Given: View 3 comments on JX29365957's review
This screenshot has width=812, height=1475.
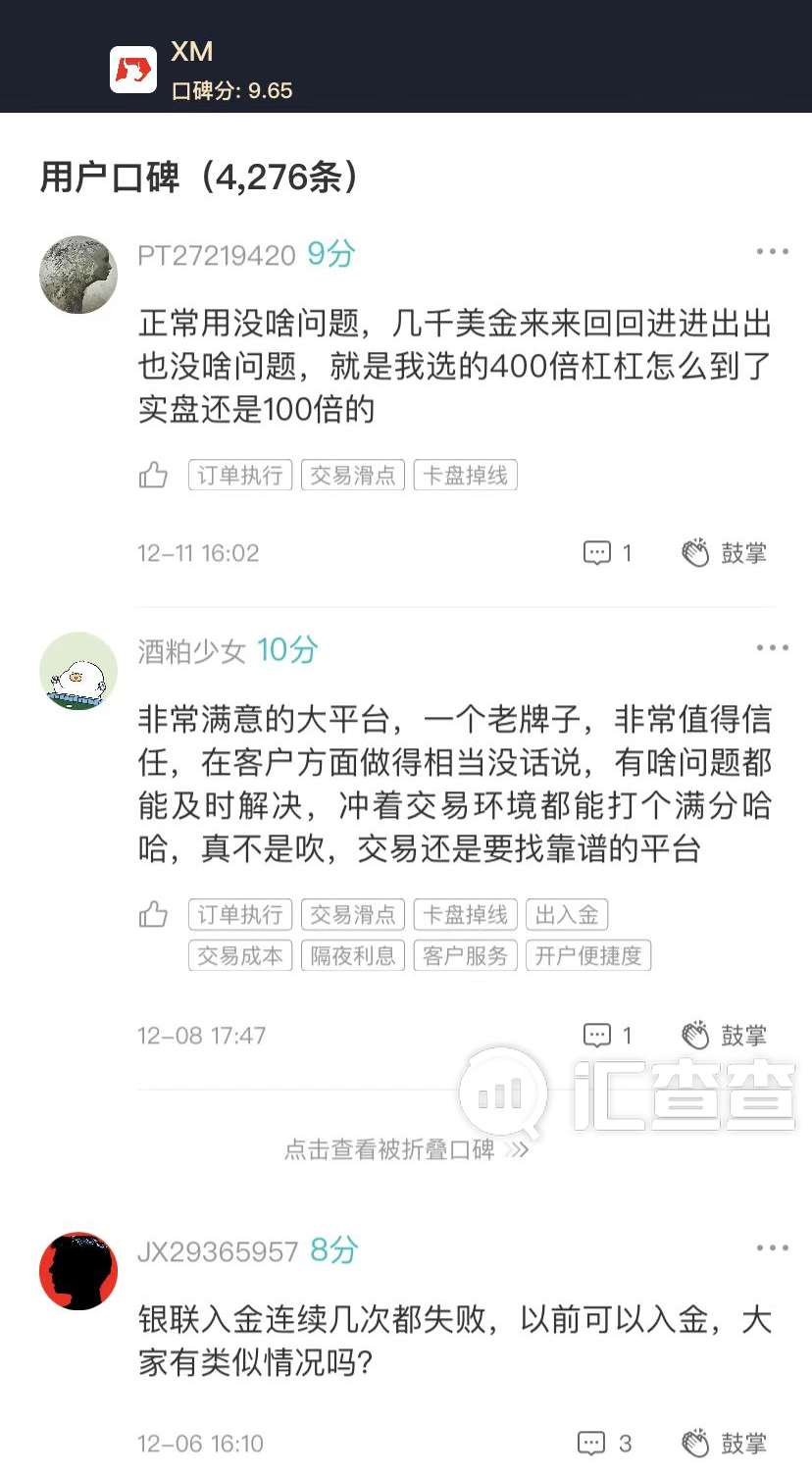Looking at the screenshot, I should (604, 1444).
